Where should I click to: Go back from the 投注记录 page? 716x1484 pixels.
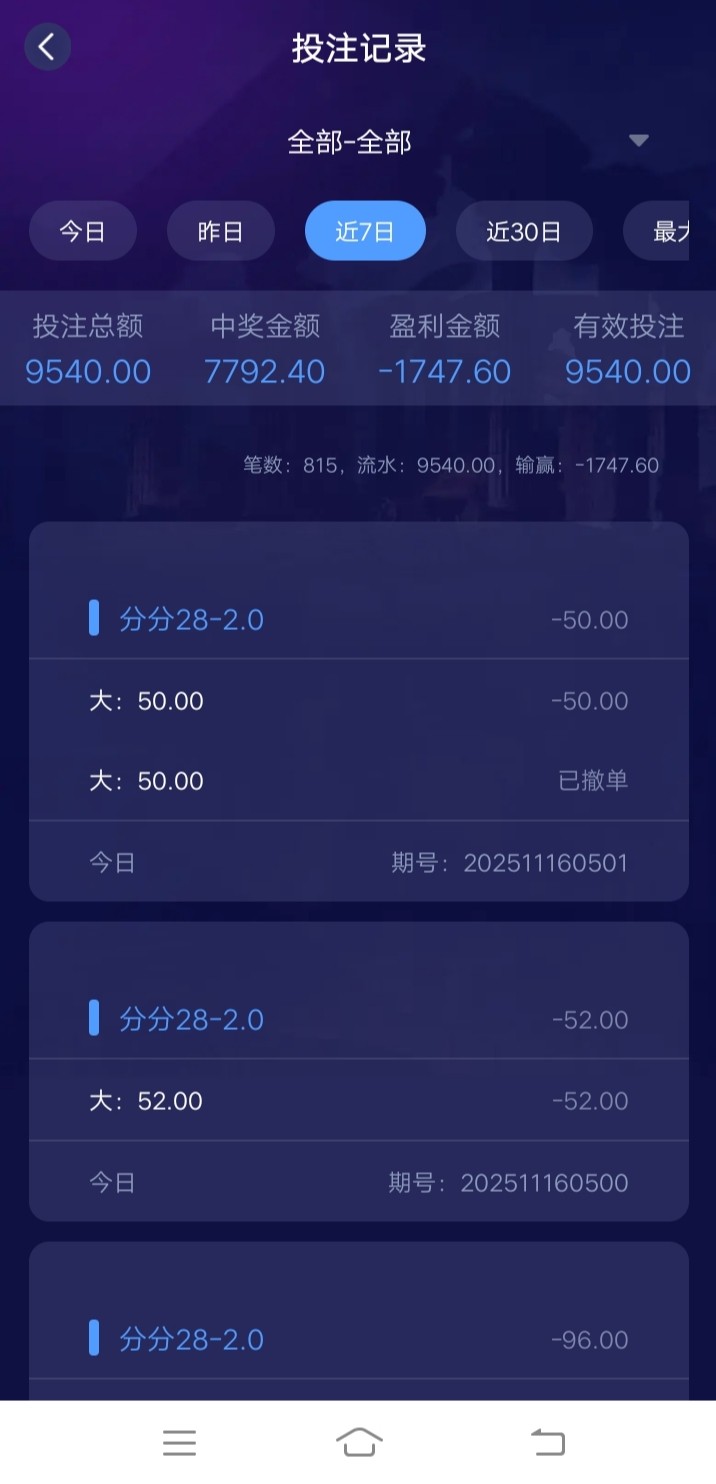[x=47, y=47]
